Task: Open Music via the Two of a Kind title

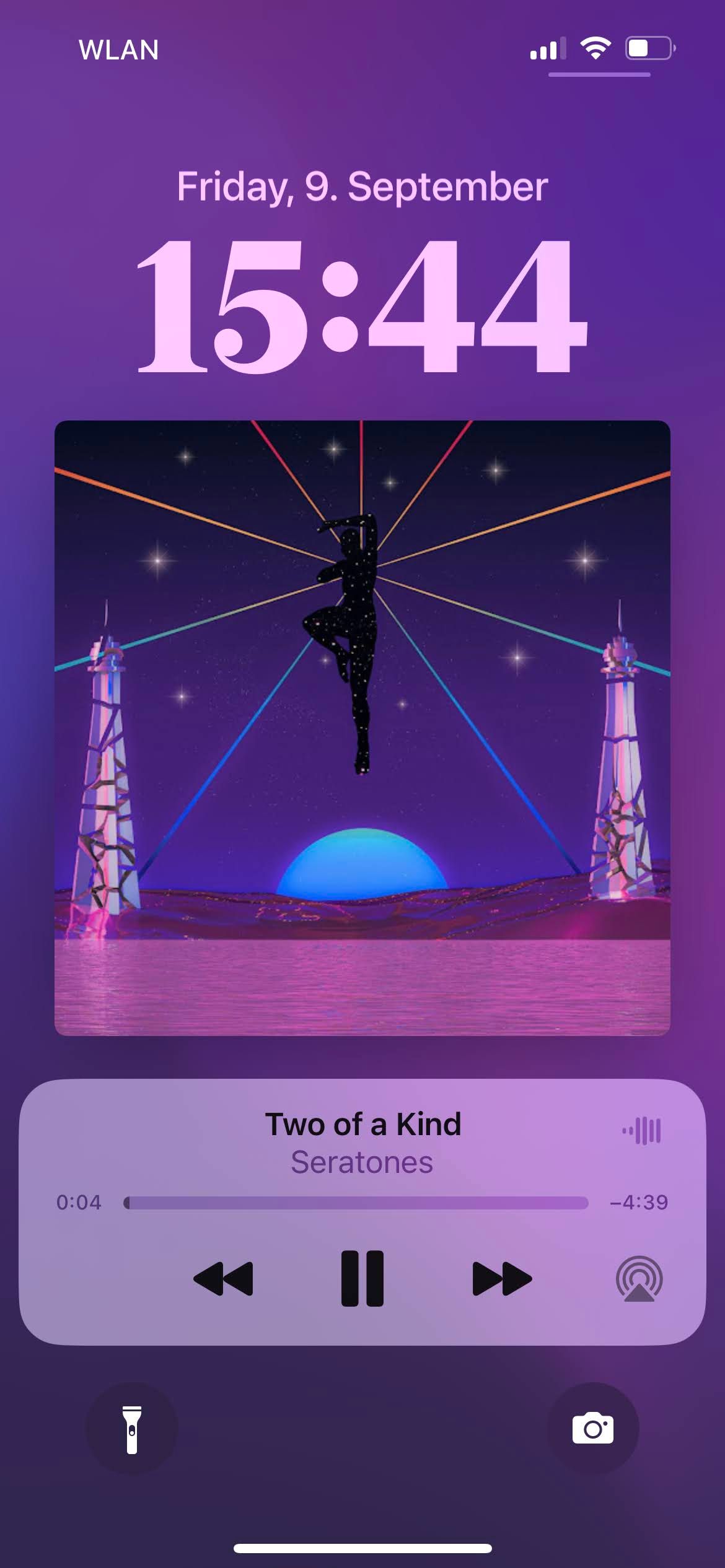Action: pos(363,1124)
